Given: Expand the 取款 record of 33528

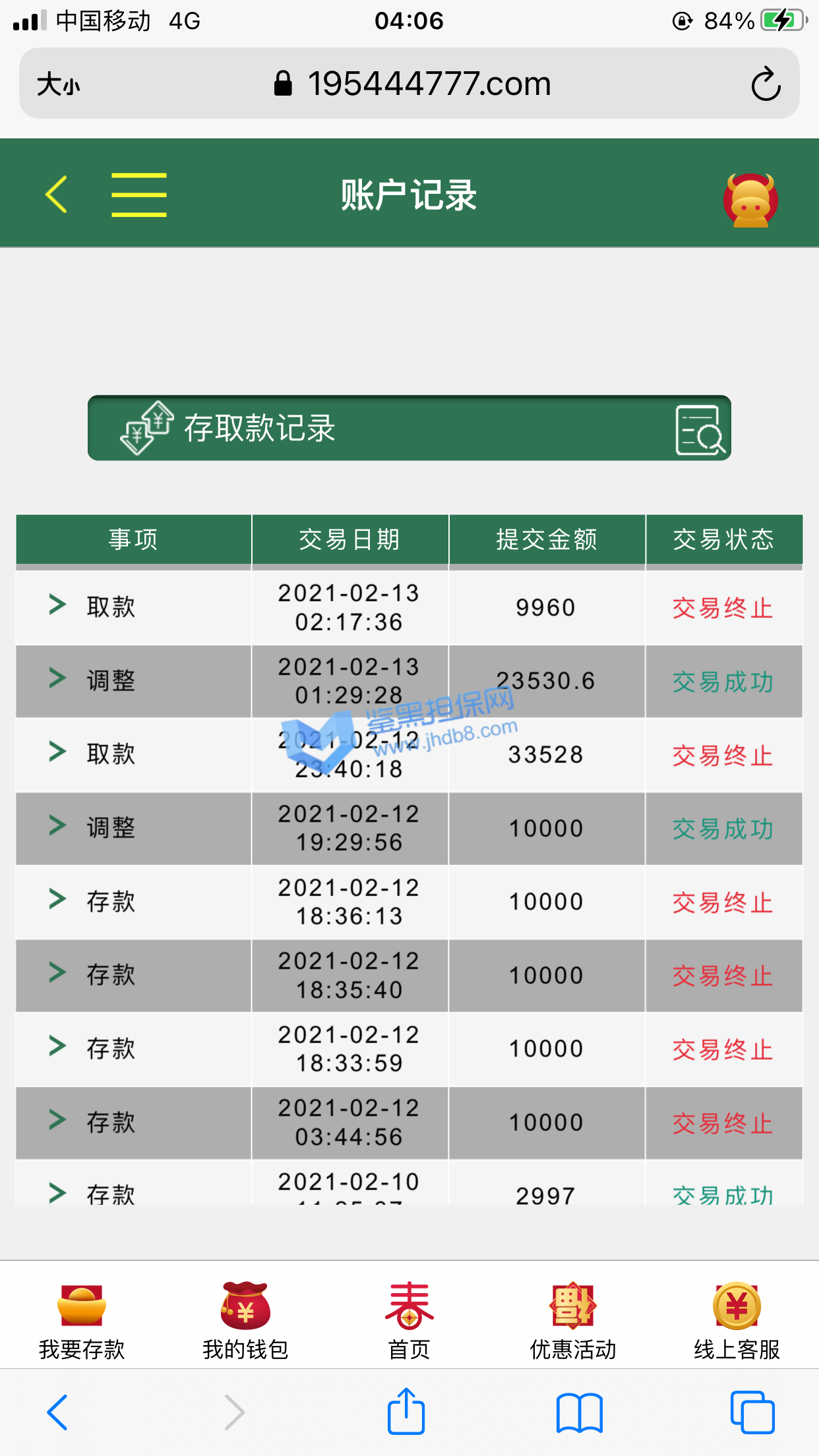Looking at the screenshot, I should pos(58,752).
